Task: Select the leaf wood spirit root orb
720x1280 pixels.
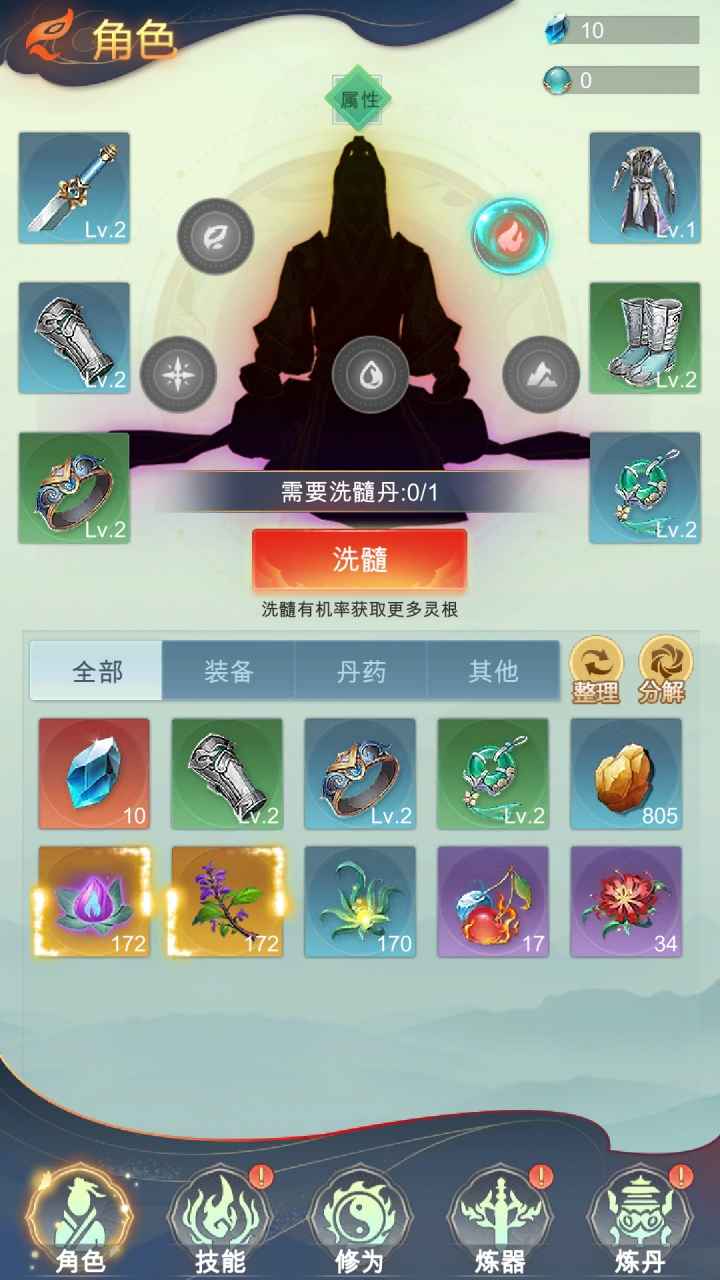Action: tap(215, 237)
